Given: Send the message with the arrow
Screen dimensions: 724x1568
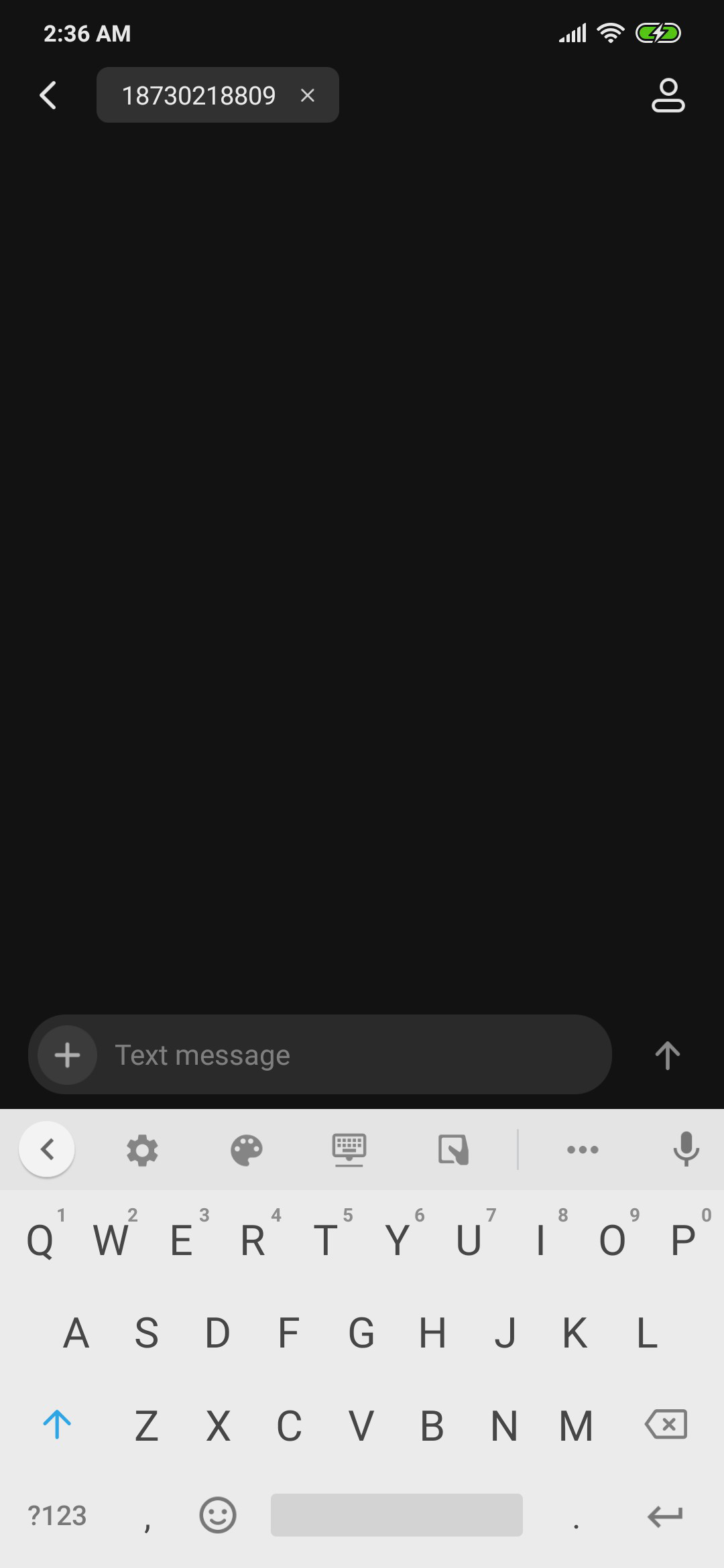Looking at the screenshot, I should click(x=667, y=1055).
